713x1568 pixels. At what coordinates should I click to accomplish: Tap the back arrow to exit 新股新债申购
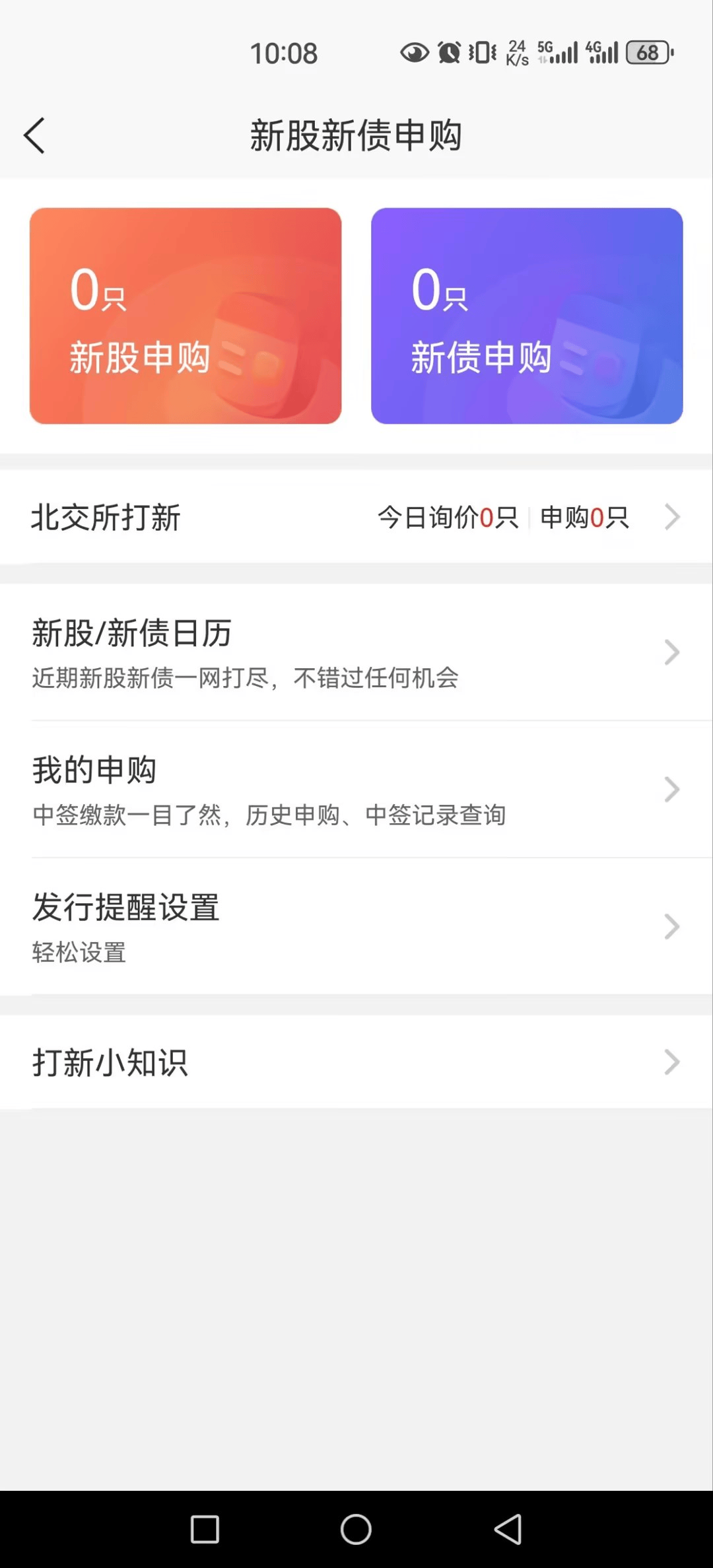coord(34,135)
